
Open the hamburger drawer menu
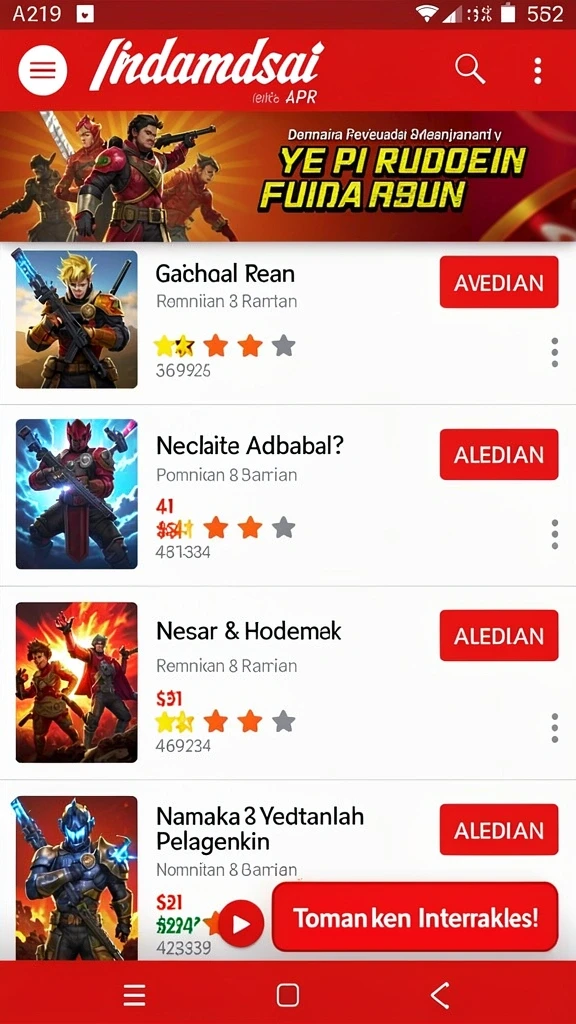[42, 71]
